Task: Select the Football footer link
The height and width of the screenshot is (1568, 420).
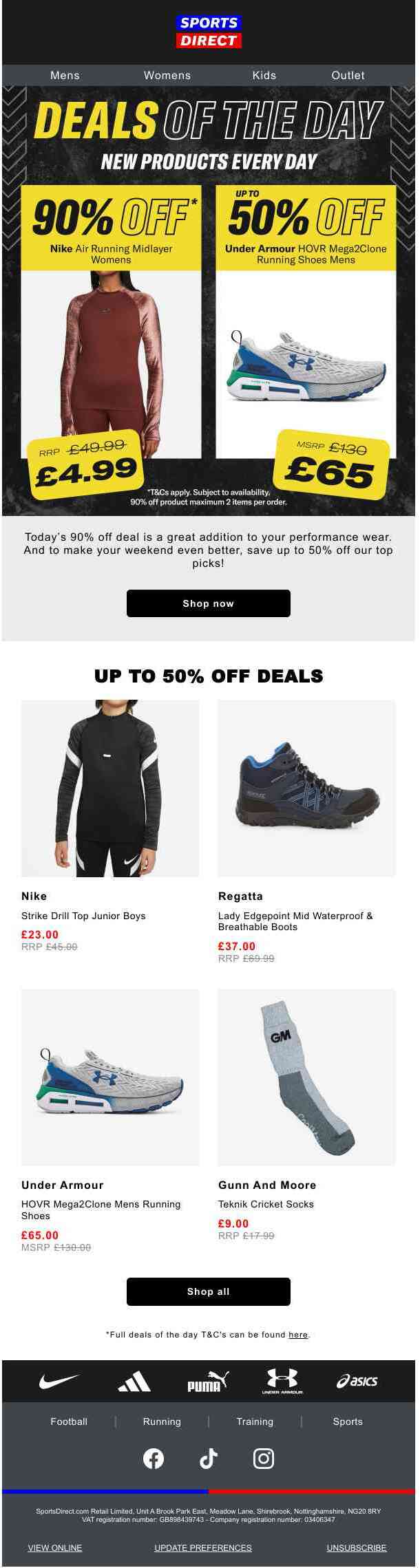Action: [69, 1421]
